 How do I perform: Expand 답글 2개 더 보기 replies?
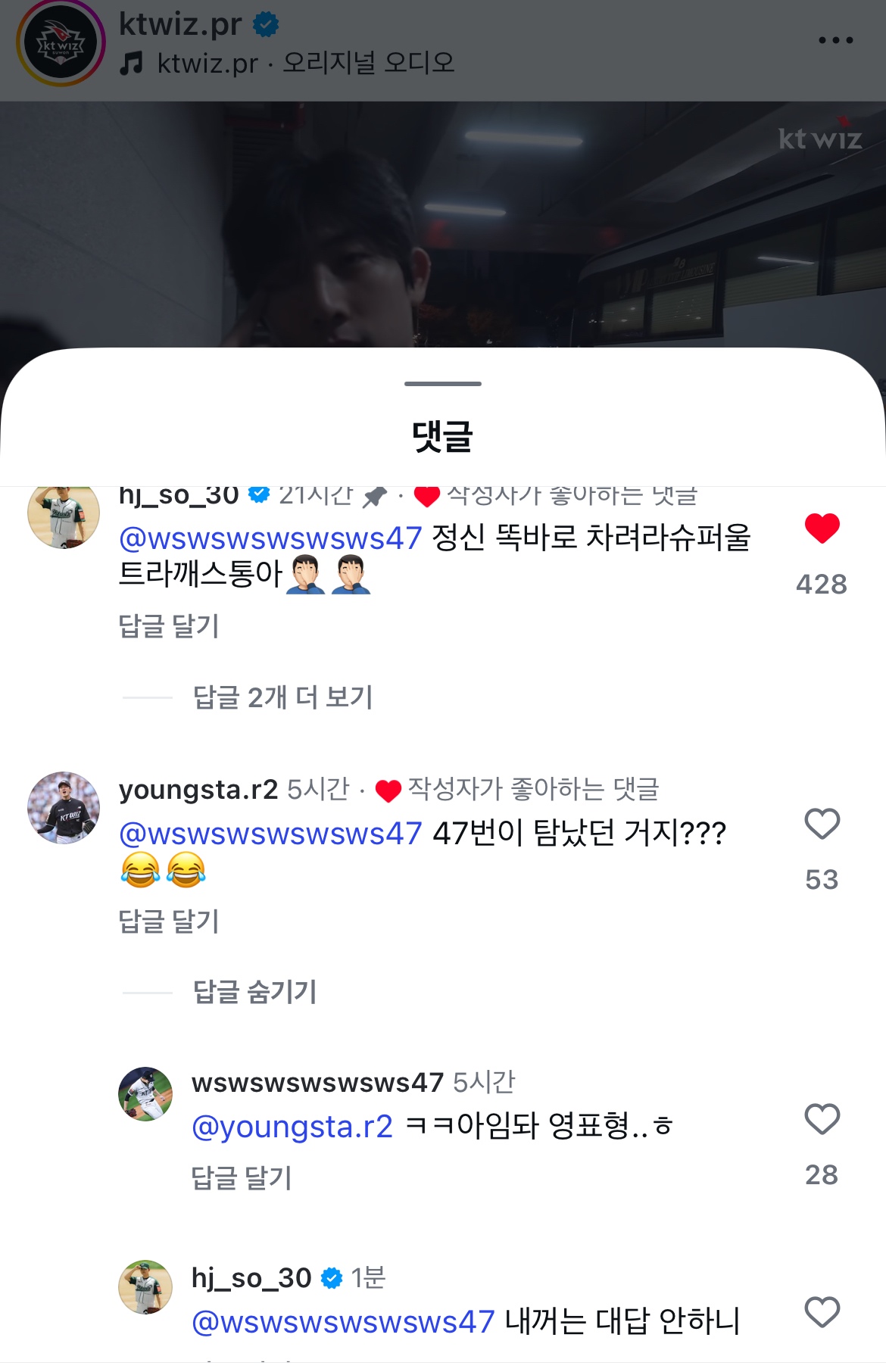pos(282,697)
